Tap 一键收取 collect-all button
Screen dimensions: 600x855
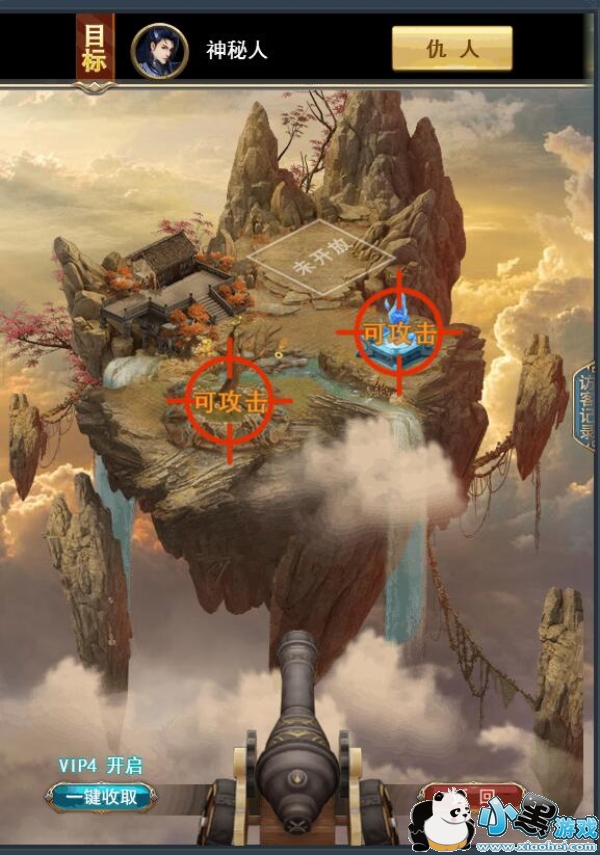pyautogui.click(x=101, y=797)
